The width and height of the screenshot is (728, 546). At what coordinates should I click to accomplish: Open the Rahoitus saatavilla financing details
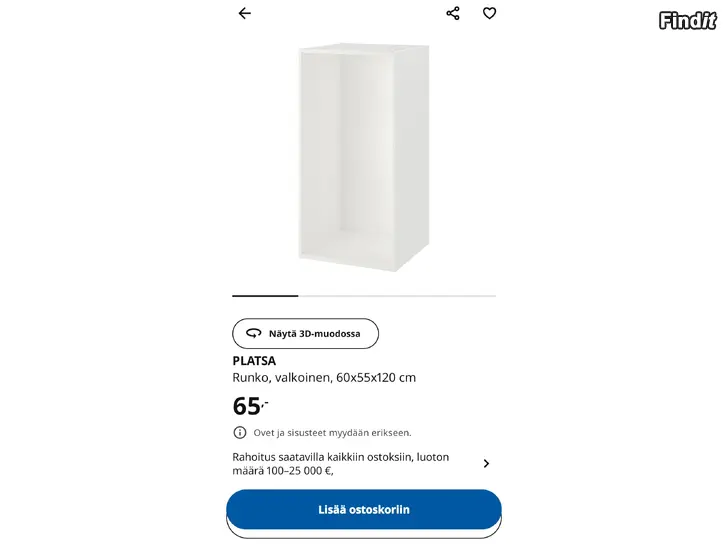coord(486,463)
